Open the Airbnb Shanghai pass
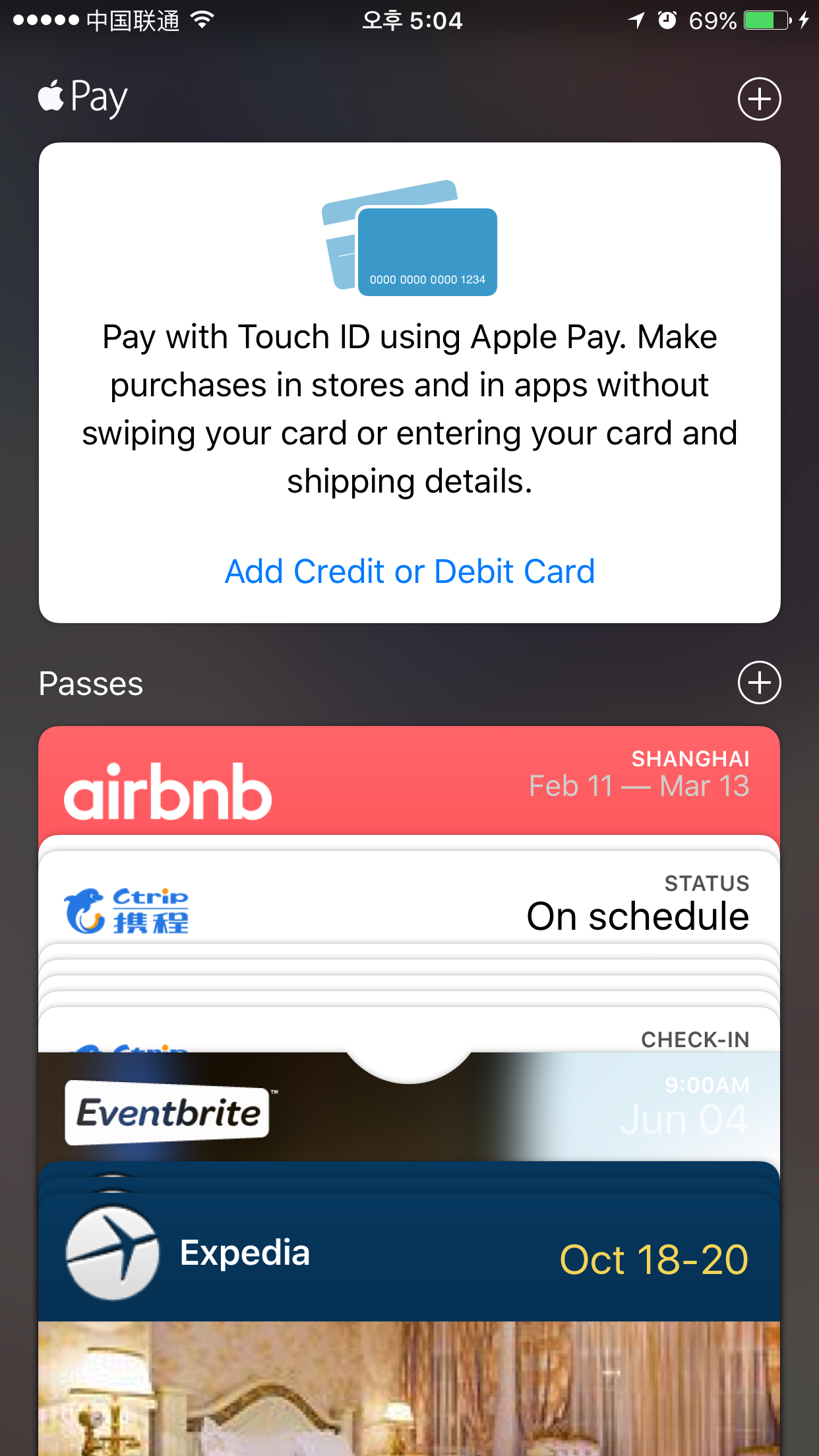Image resolution: width=819 pixels, height=1456 pixels. click(409, 785)
